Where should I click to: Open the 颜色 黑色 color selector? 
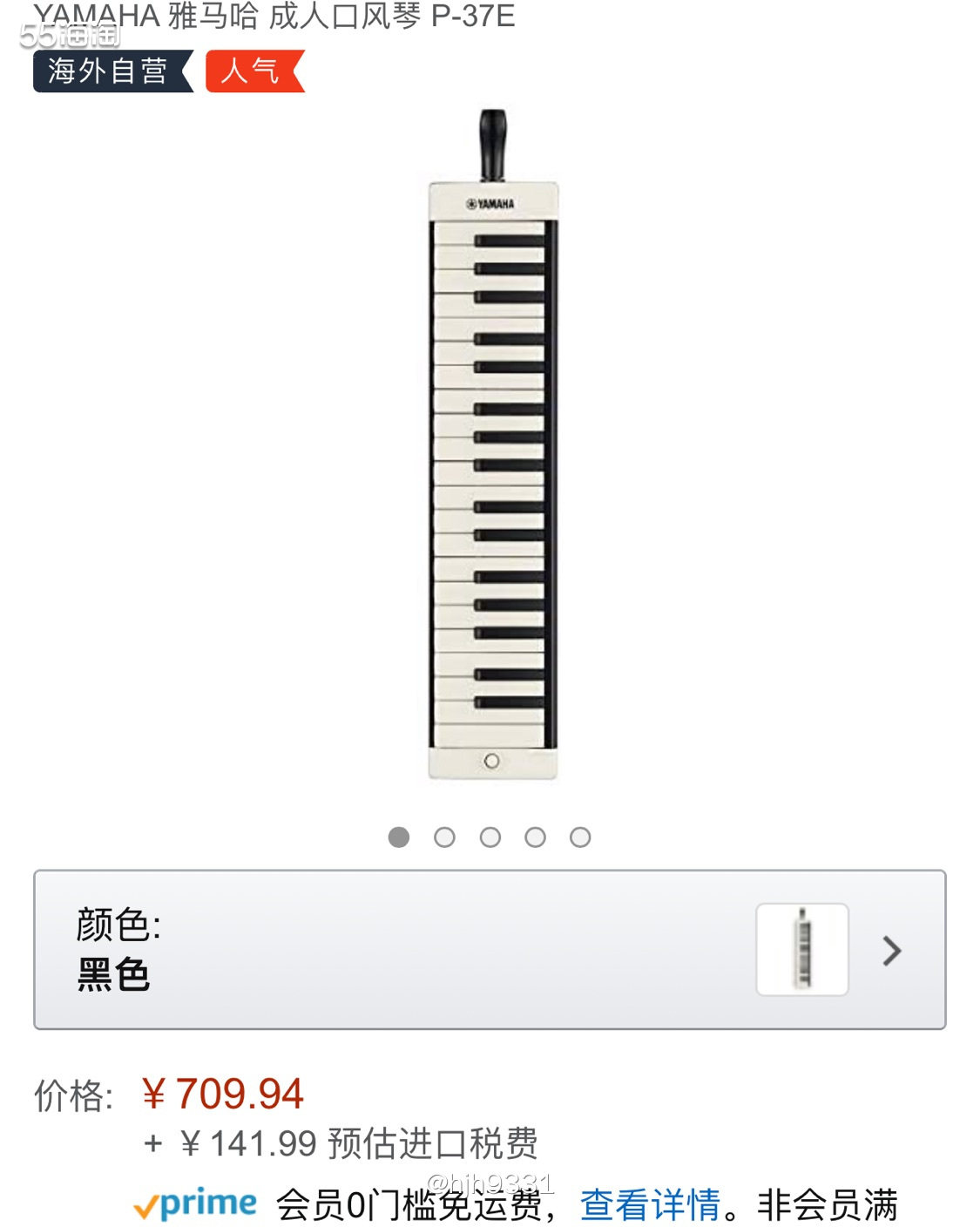489,950
